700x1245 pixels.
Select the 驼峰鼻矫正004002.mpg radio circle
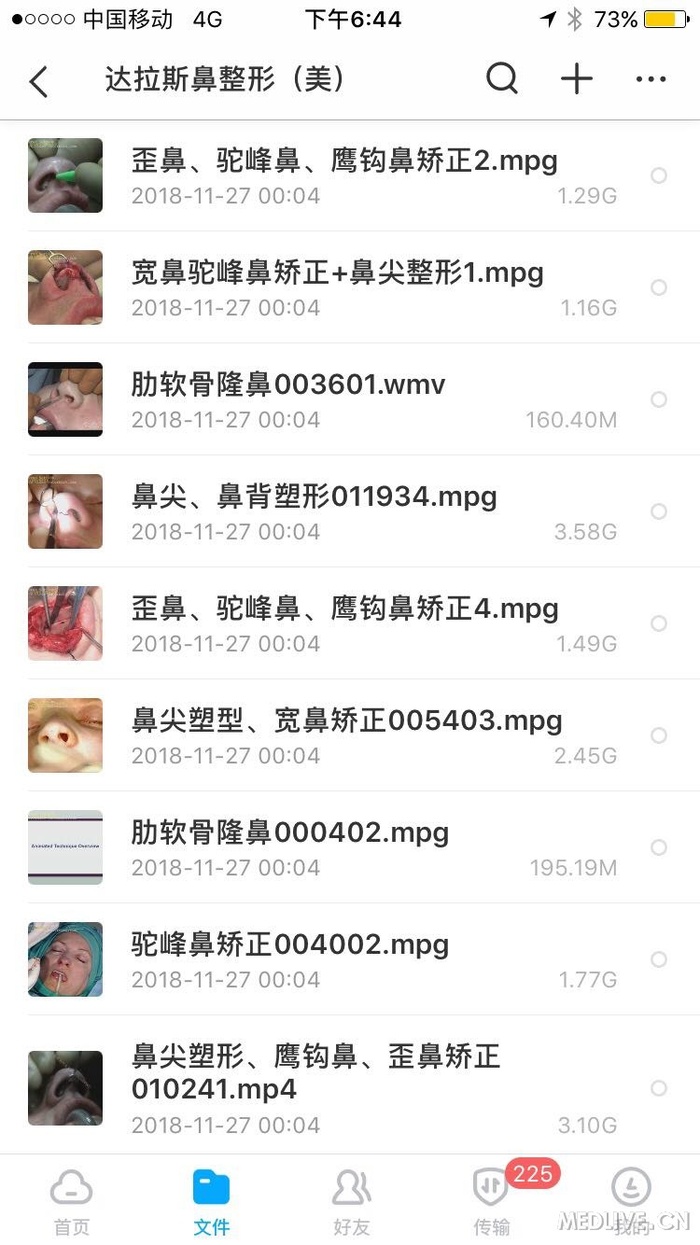point(659,960)
